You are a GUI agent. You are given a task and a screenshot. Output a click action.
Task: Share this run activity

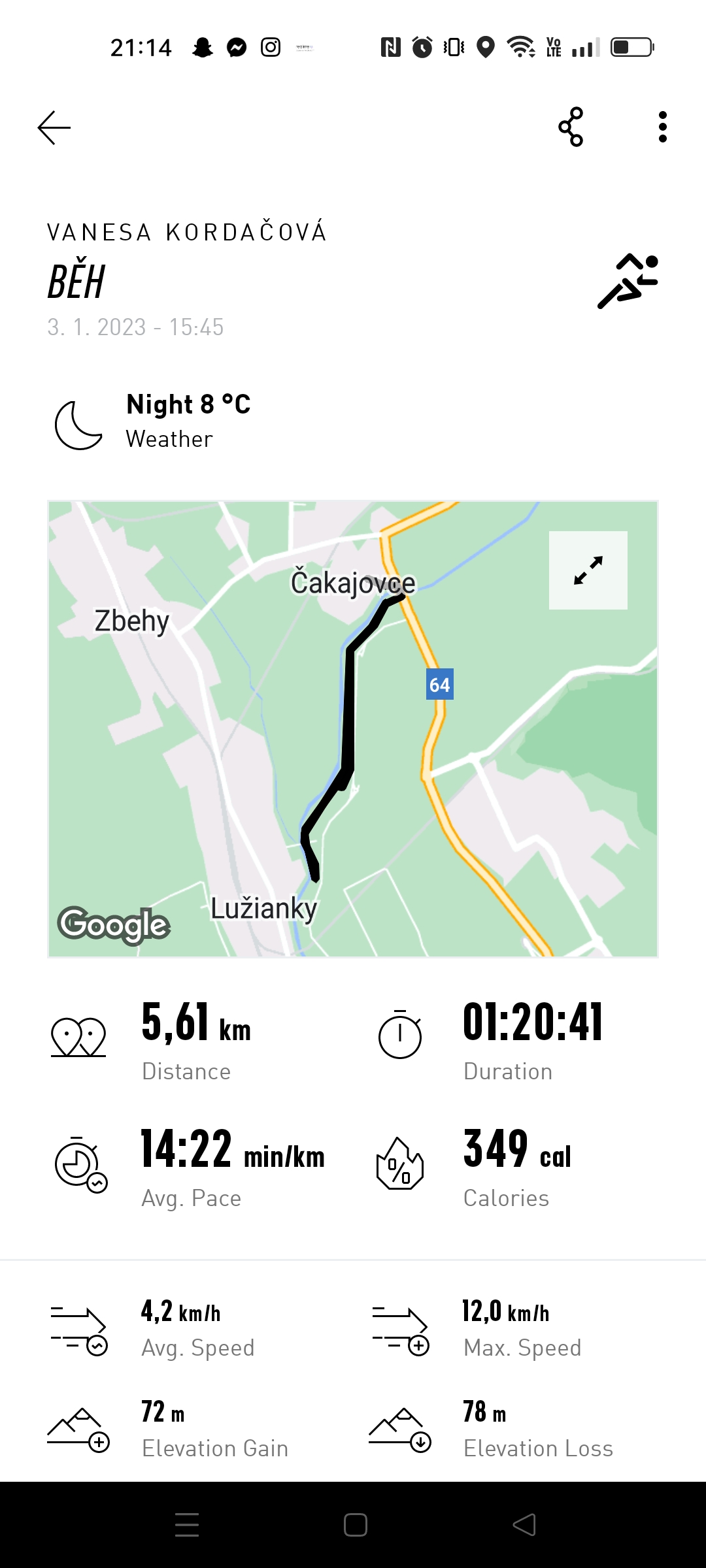tap(571, 127)
